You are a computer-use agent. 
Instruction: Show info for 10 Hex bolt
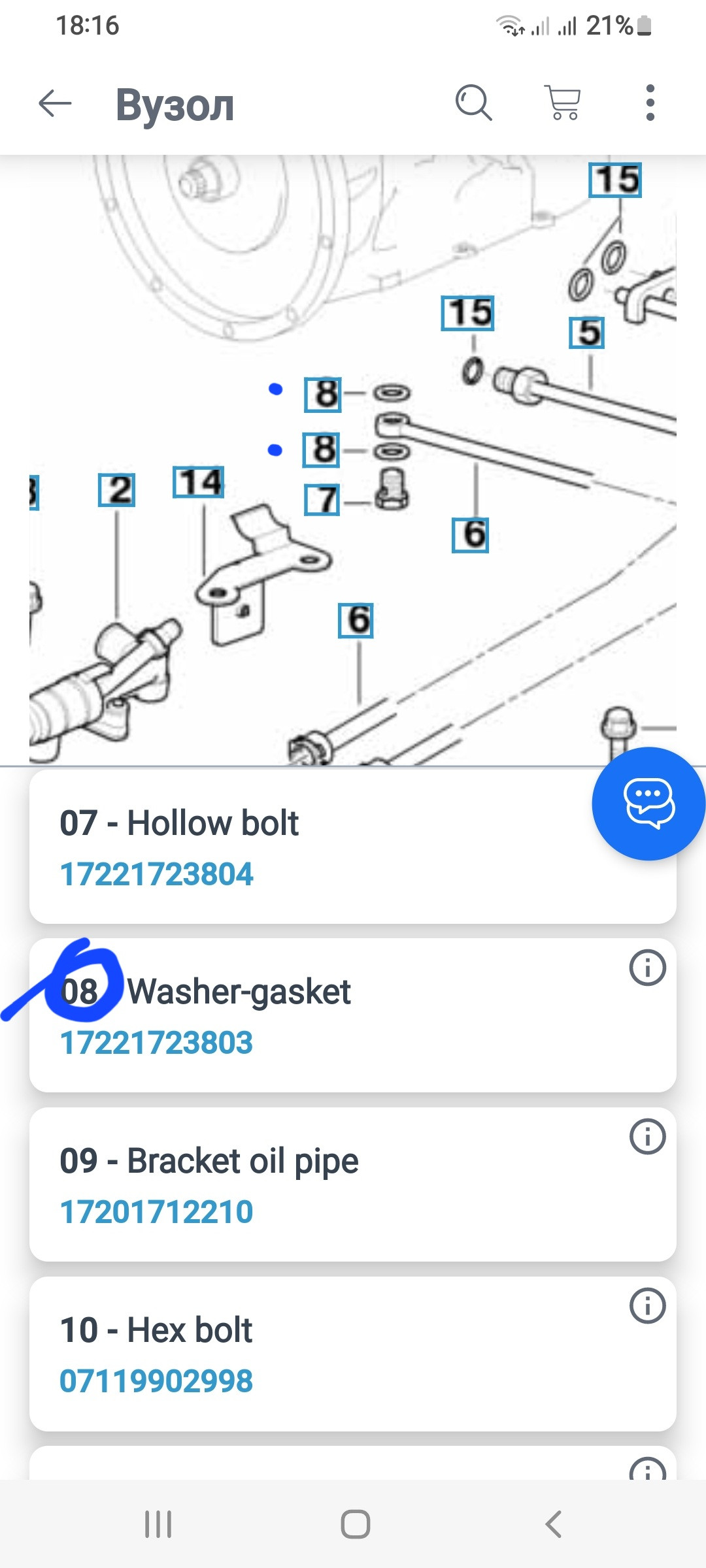coord(647,1306)
